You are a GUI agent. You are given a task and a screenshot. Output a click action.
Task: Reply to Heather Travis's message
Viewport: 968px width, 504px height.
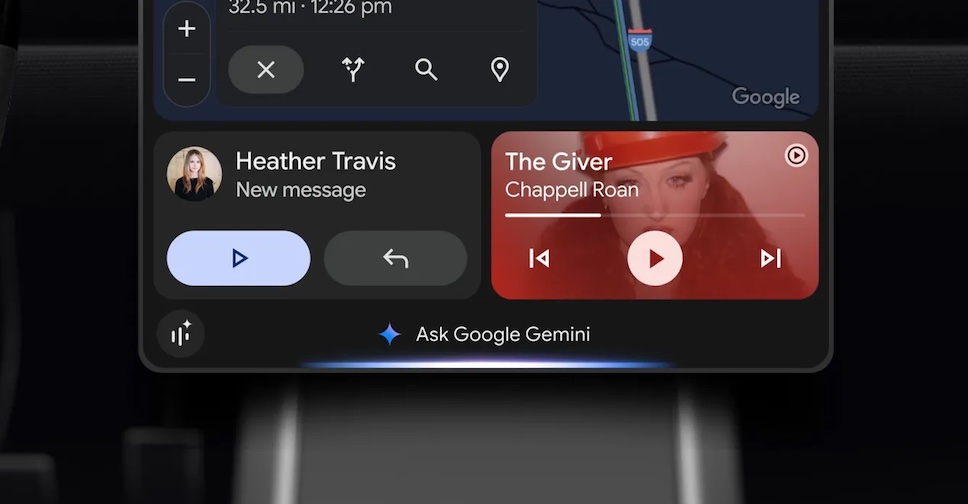coord(395,259)
